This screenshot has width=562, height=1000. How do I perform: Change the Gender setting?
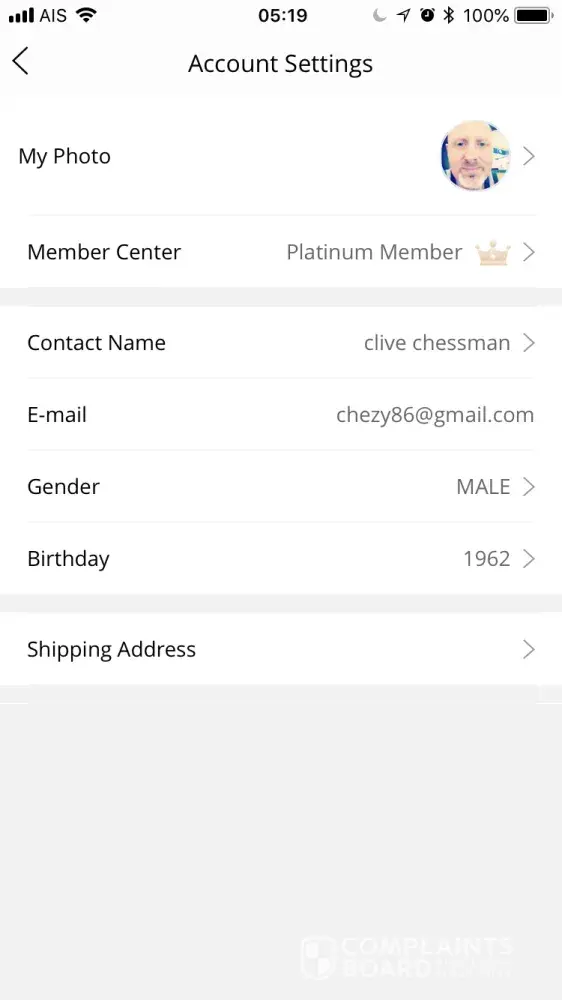[x=281, y=487]
